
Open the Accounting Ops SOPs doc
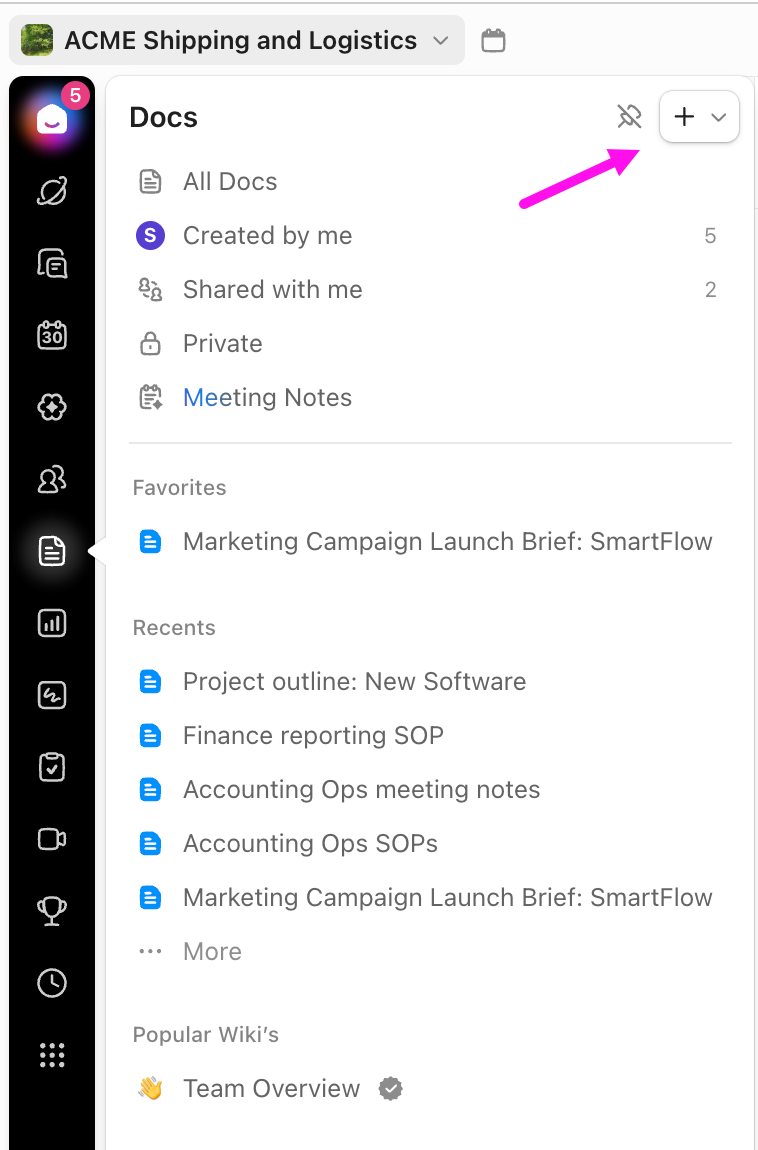tap(310, 844)
